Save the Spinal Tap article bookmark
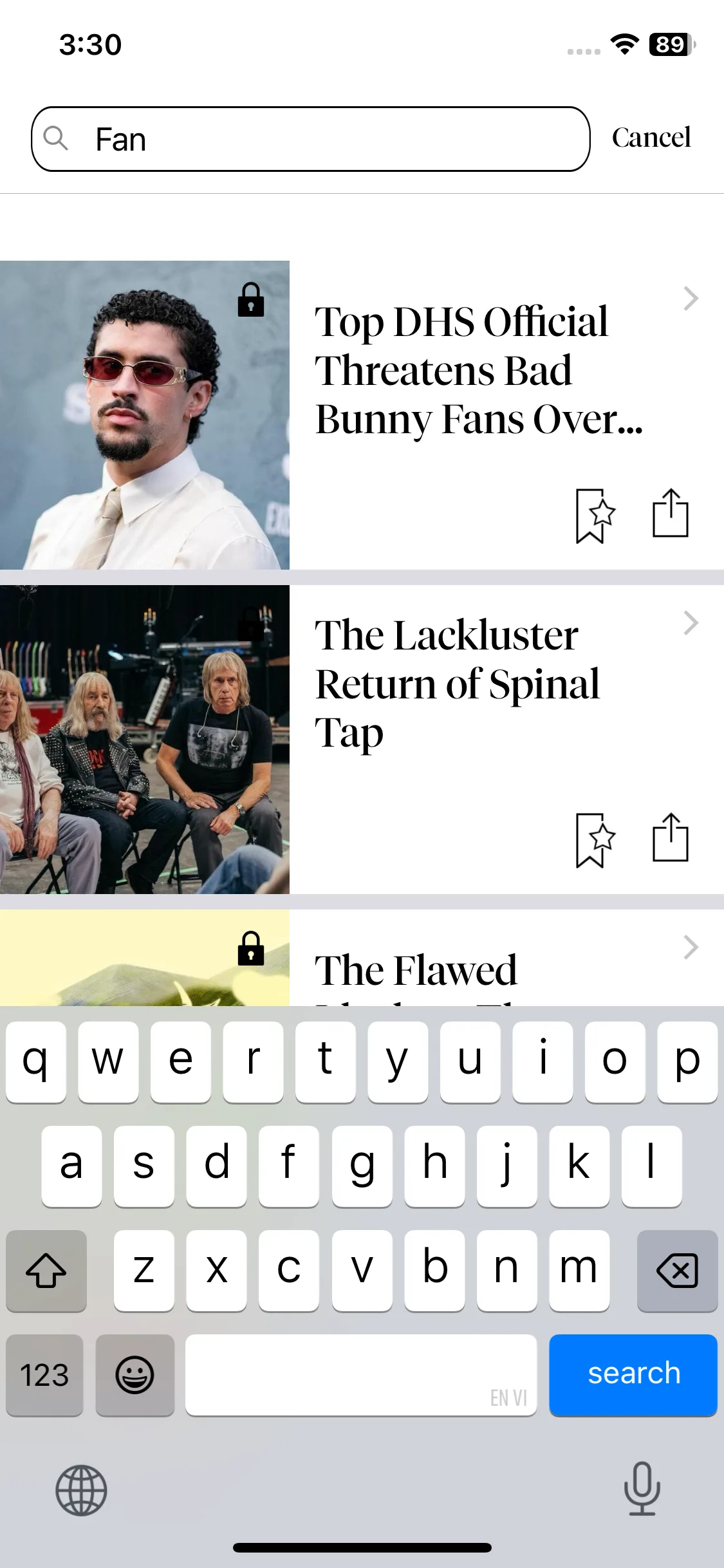Viewport: 724px width, 1568px height. pyautogui.click(x=594, y=840)
